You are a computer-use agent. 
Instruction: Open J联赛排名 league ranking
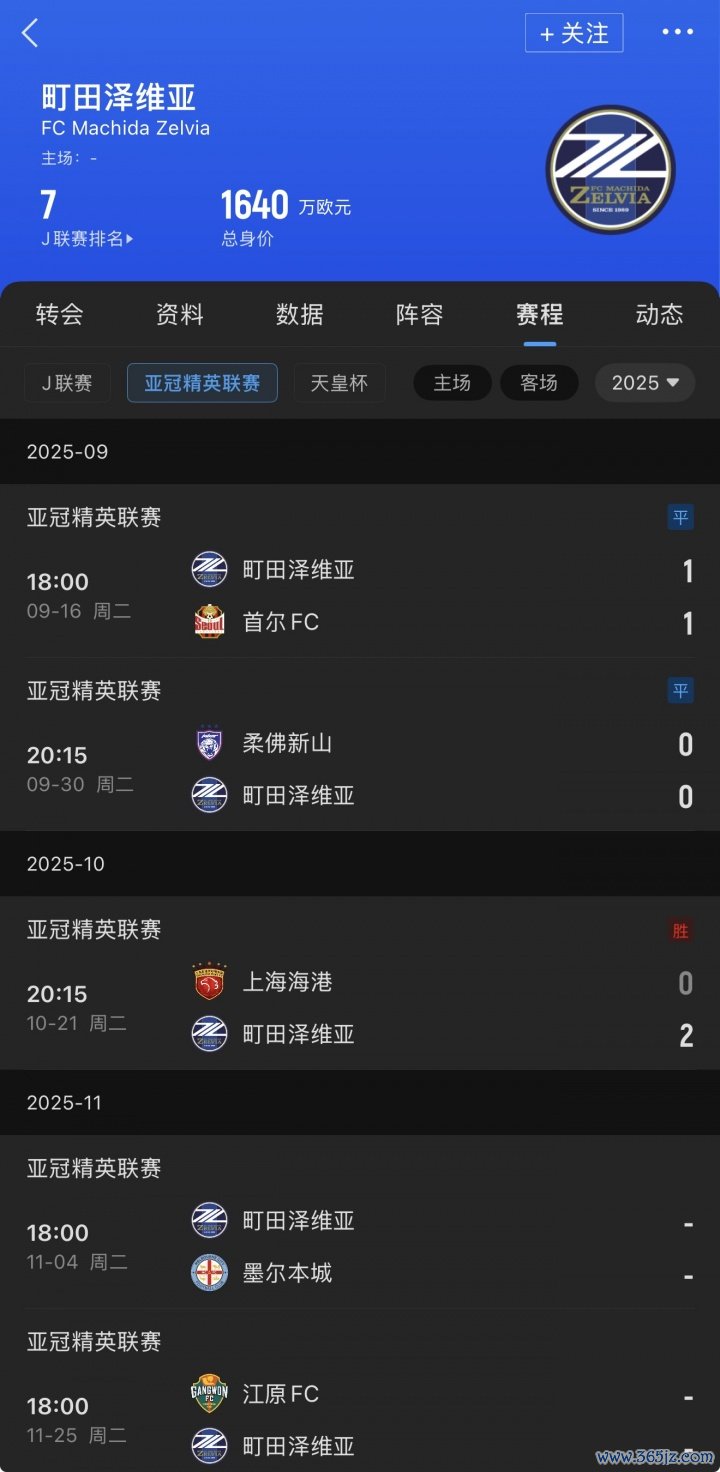[x=87, y=239]
